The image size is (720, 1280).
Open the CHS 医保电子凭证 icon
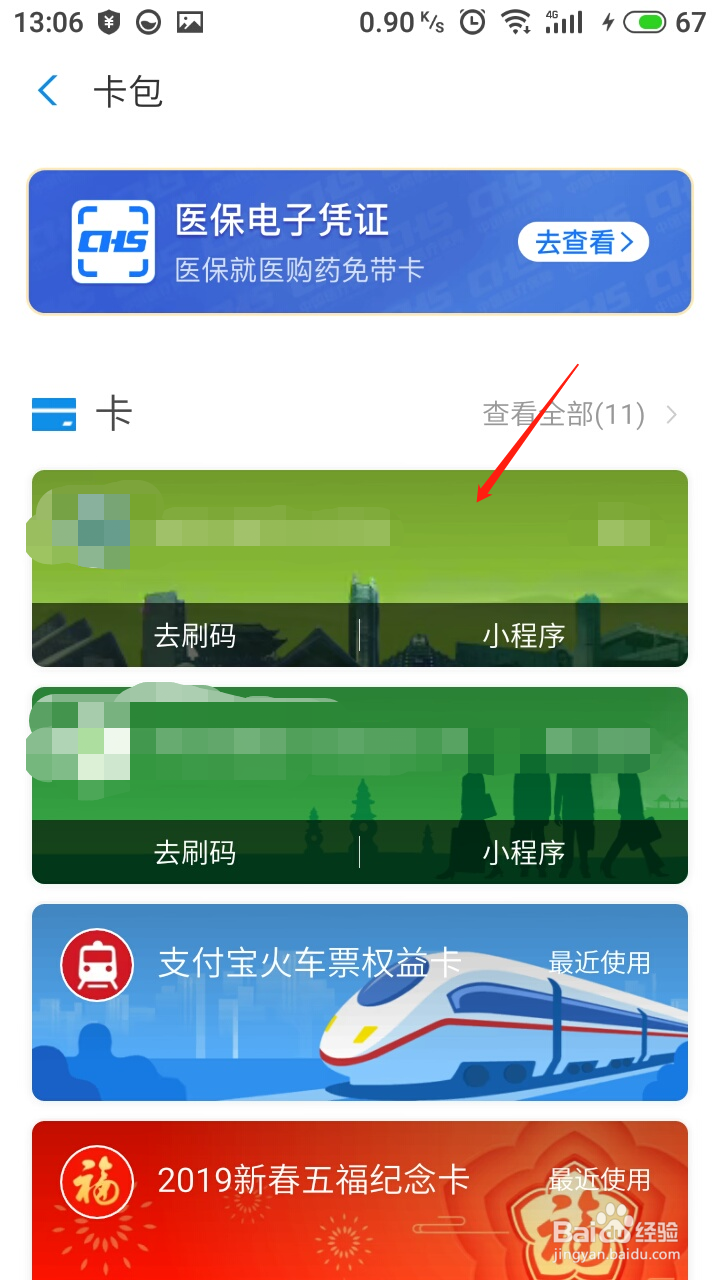tap(113, 241)
